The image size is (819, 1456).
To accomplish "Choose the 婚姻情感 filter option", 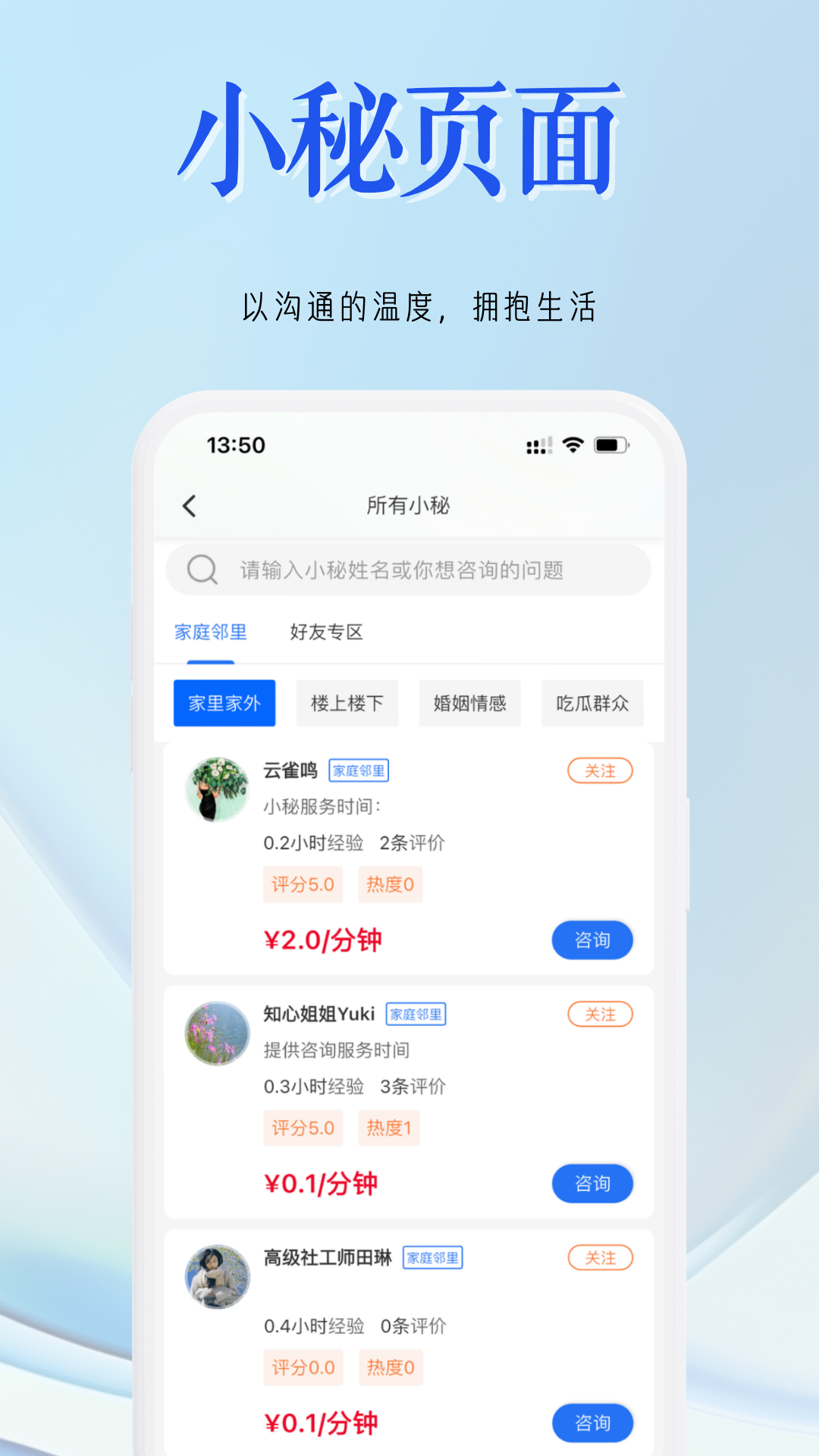I will (469, 703).
